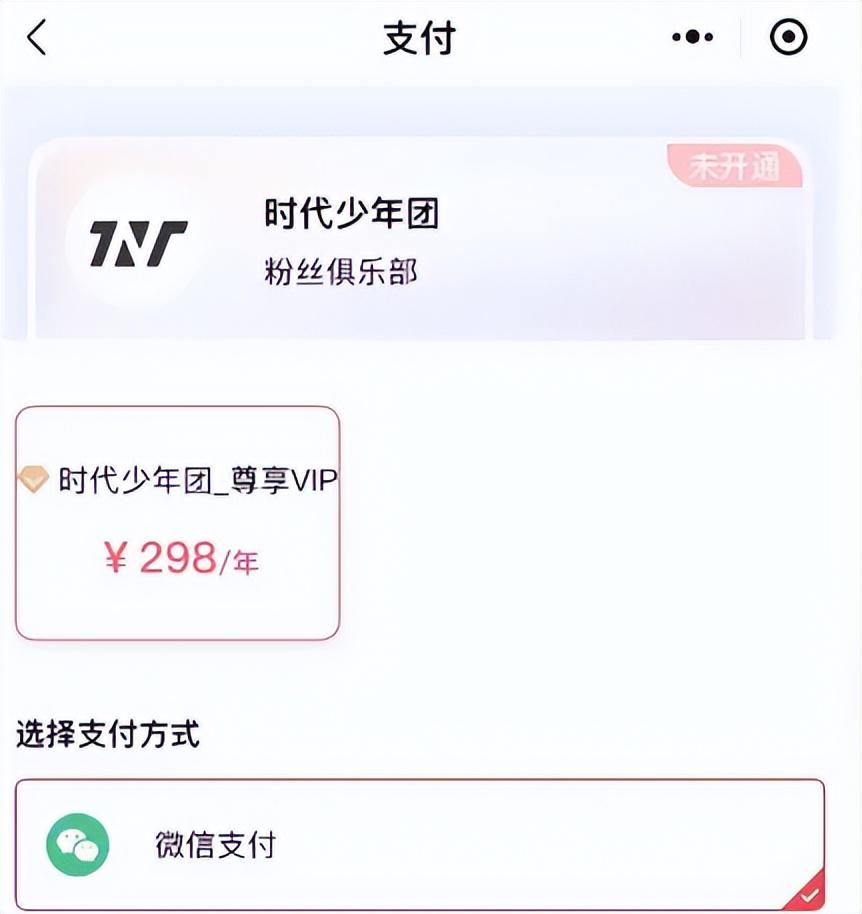This screenshot has height=914, width=862.
Task: Open the 时代少年团 粉丝俱乐部 membership card
Action: [x=420, y=239]
